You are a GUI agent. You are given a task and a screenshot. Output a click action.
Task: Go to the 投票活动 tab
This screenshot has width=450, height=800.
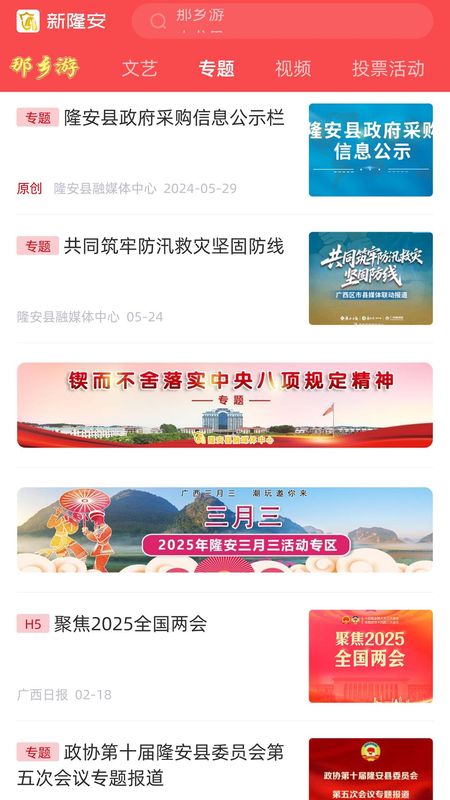point(388,68)
